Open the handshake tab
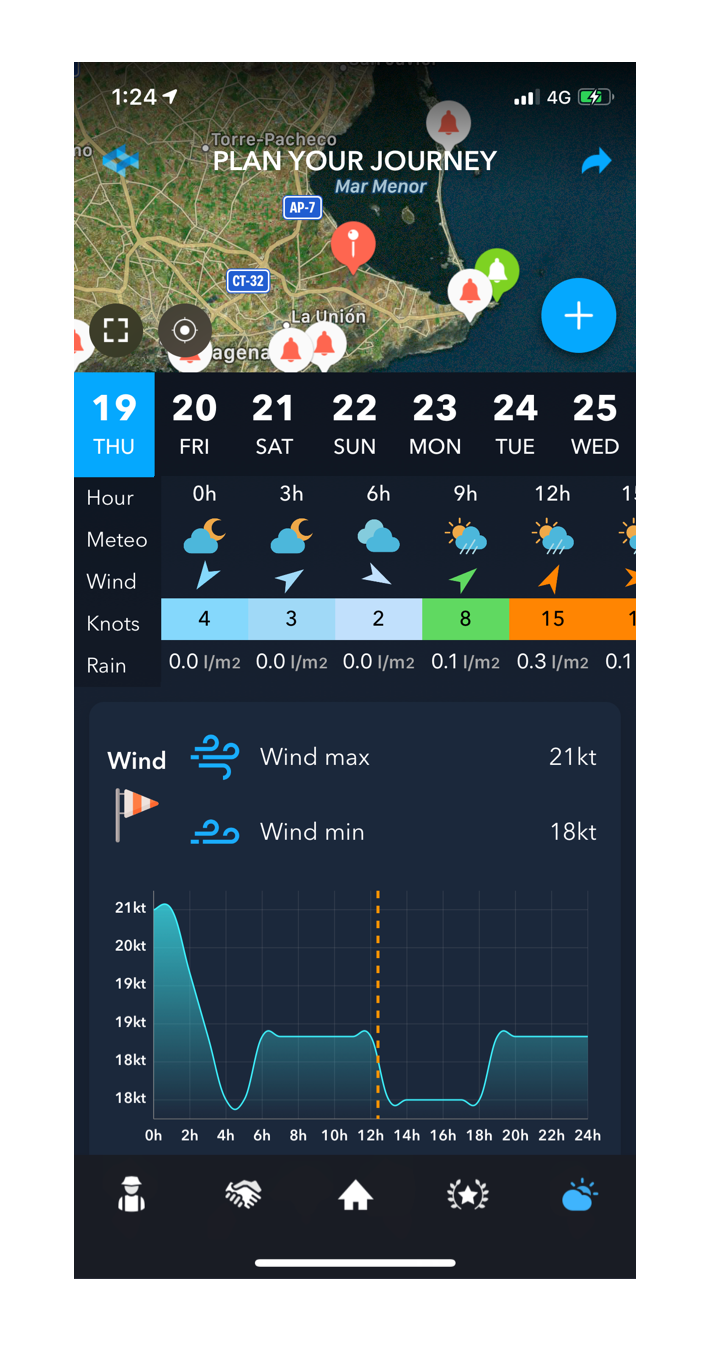The width and height of the screenshot is (718, 1368). 243,1195
